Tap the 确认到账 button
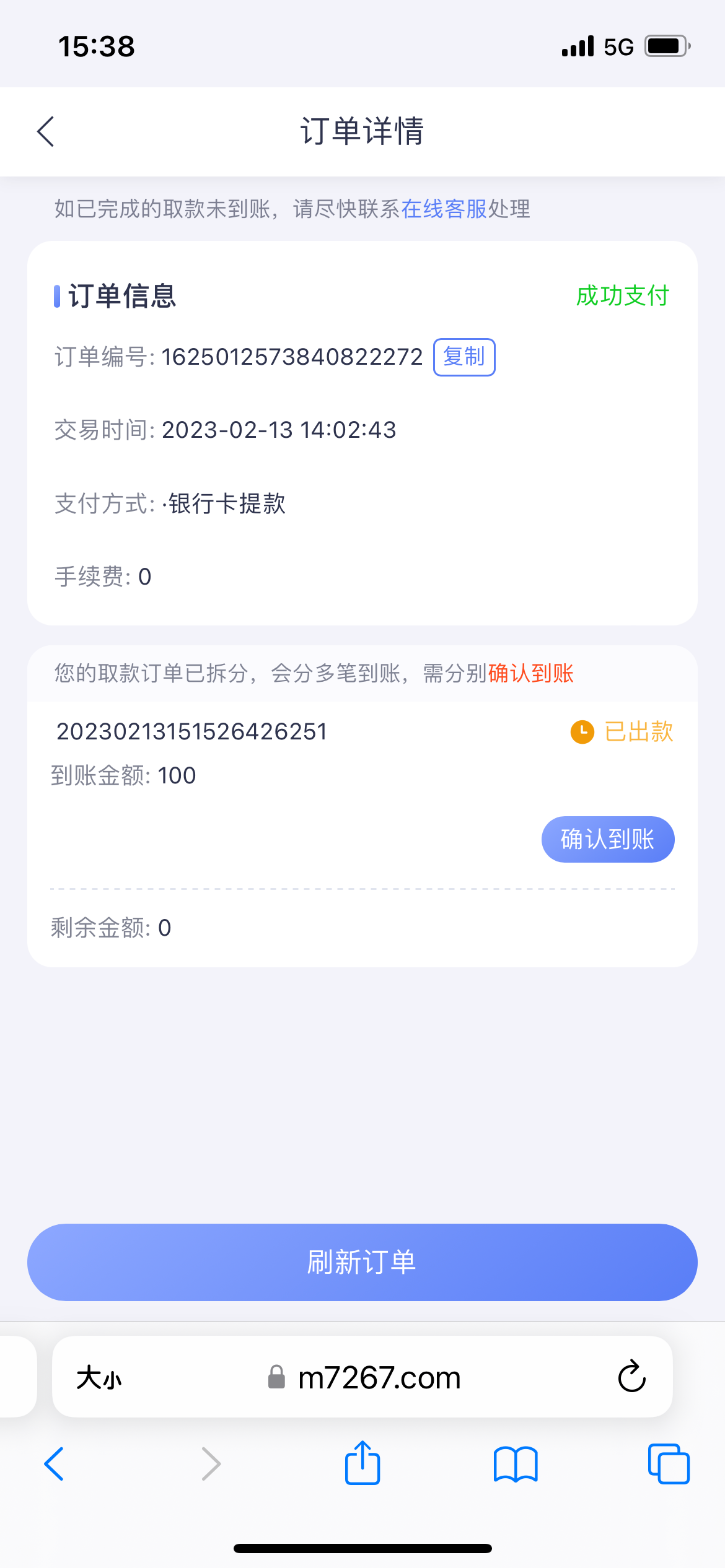The height and width of the screenshot is (1568, 725). pos(607,839)
